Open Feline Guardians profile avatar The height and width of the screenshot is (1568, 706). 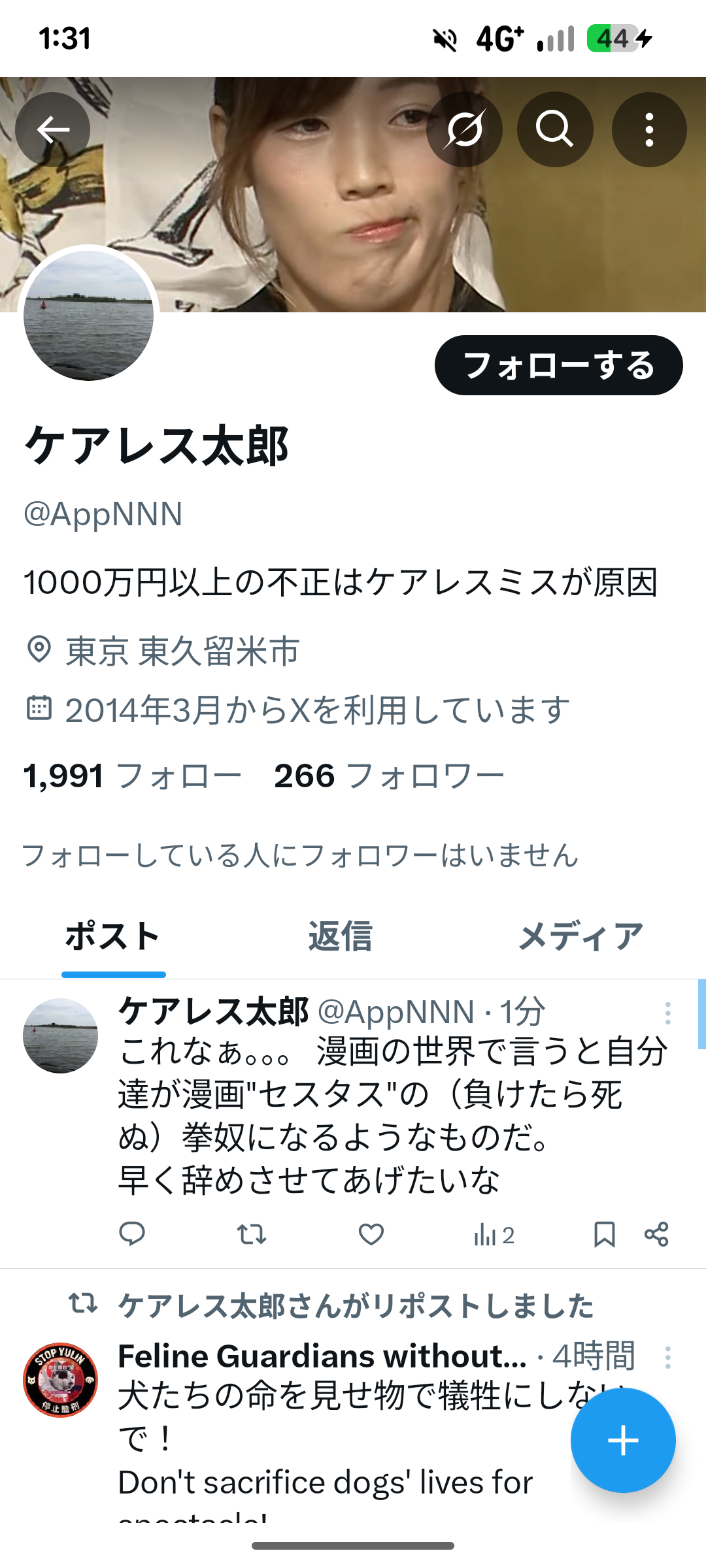61,1380
